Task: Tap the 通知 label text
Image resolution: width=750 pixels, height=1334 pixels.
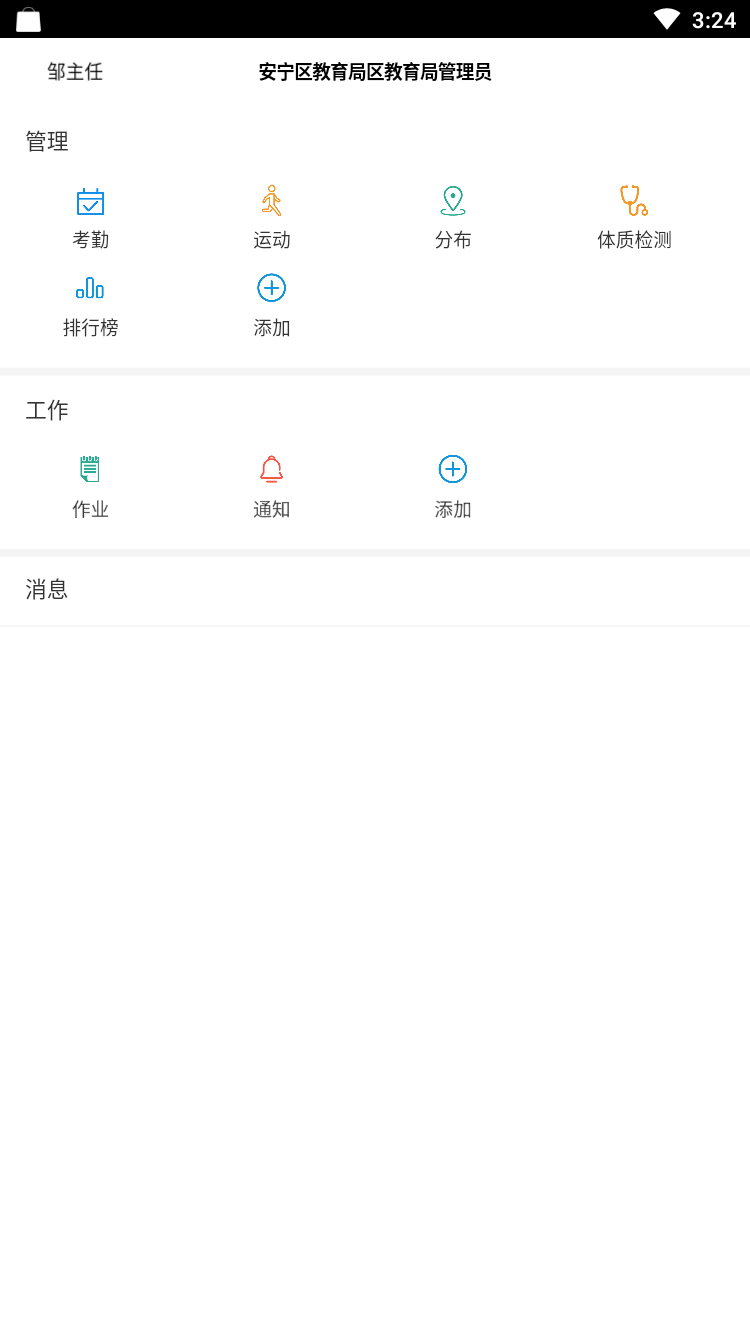Action: click(x=271, y=508)
